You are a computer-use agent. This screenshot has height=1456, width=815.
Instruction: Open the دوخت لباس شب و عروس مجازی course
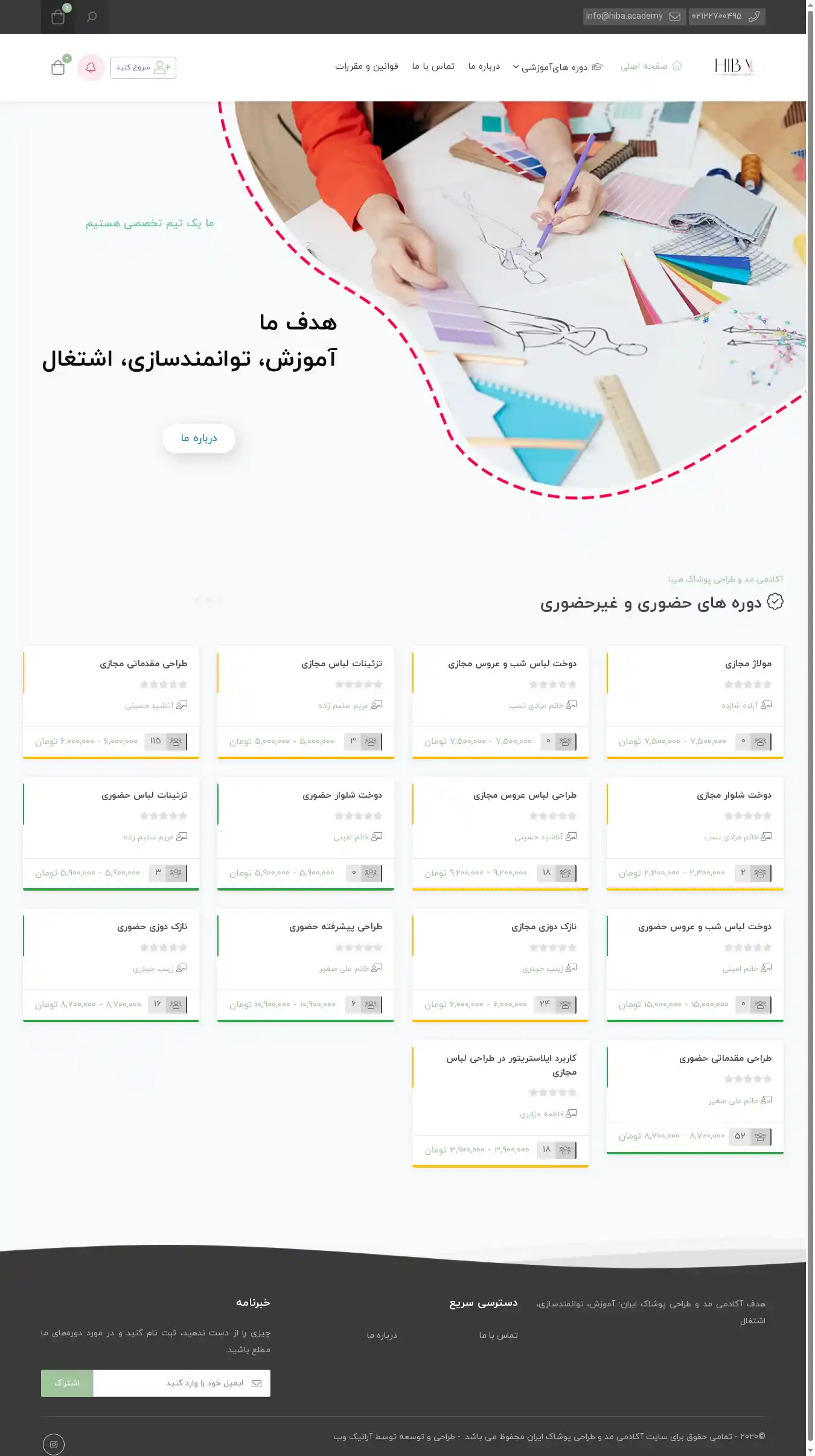(512, 664)
